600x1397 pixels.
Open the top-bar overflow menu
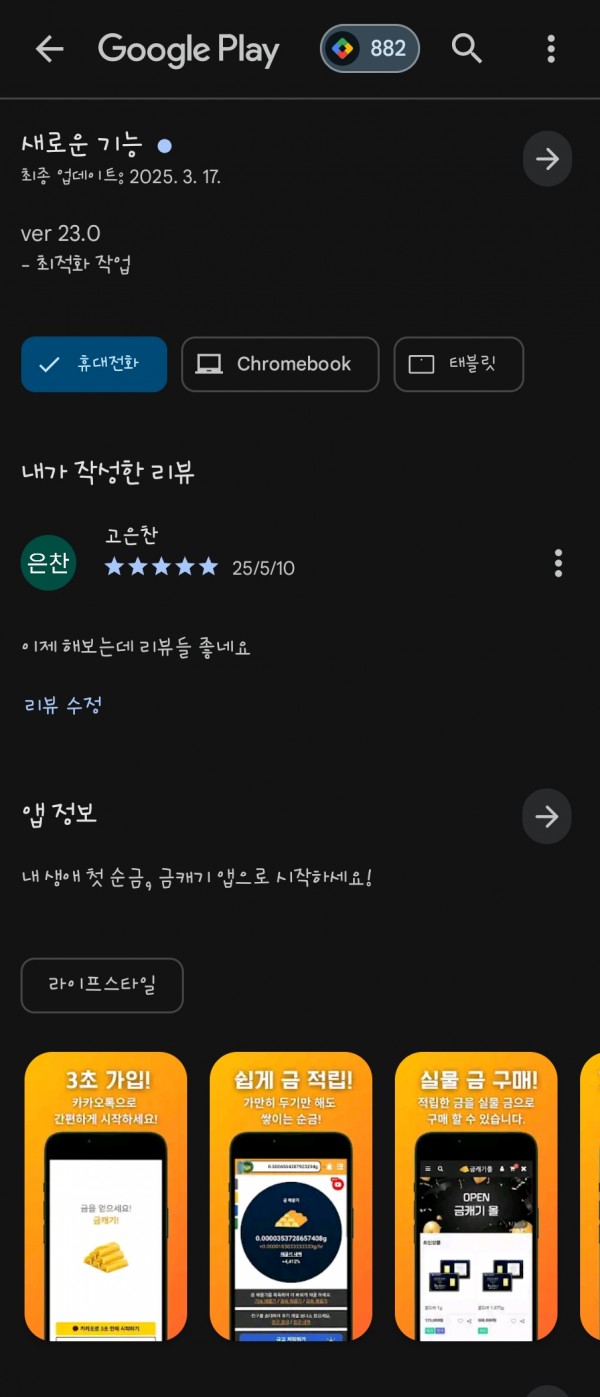click(551, 48)
